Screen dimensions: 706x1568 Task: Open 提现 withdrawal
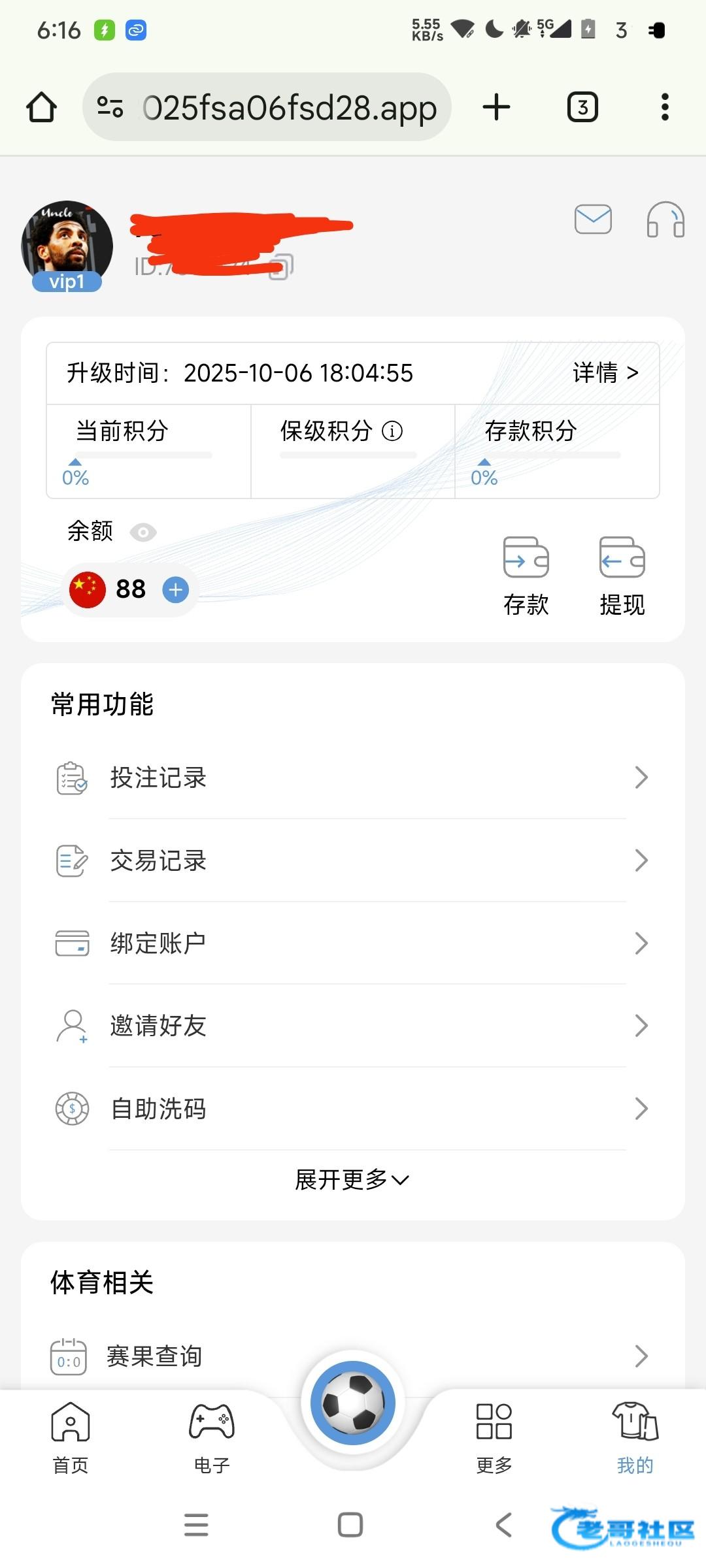tap(622, 576)
